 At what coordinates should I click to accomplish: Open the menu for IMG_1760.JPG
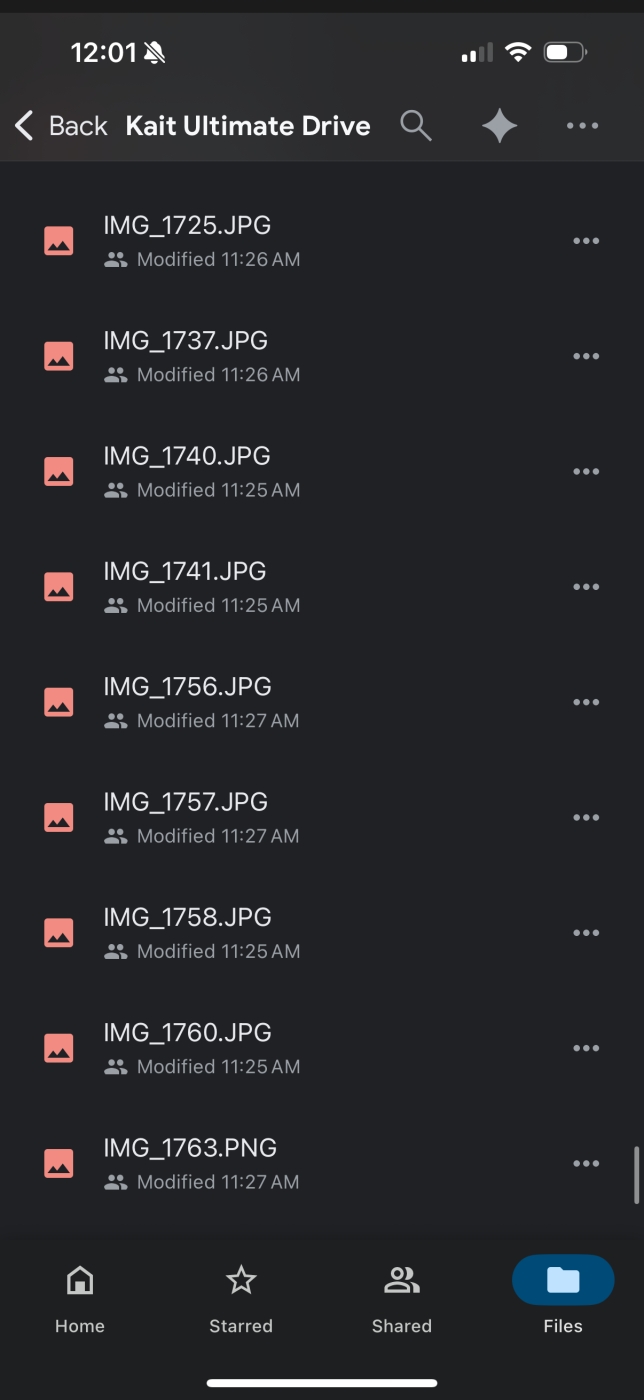point(585,1048)
